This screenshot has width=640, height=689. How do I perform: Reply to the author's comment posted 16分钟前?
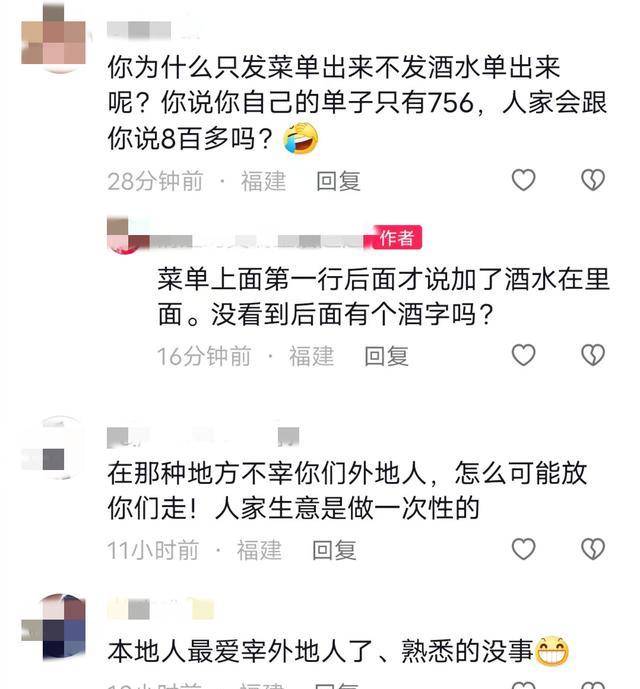pos(386,355)
